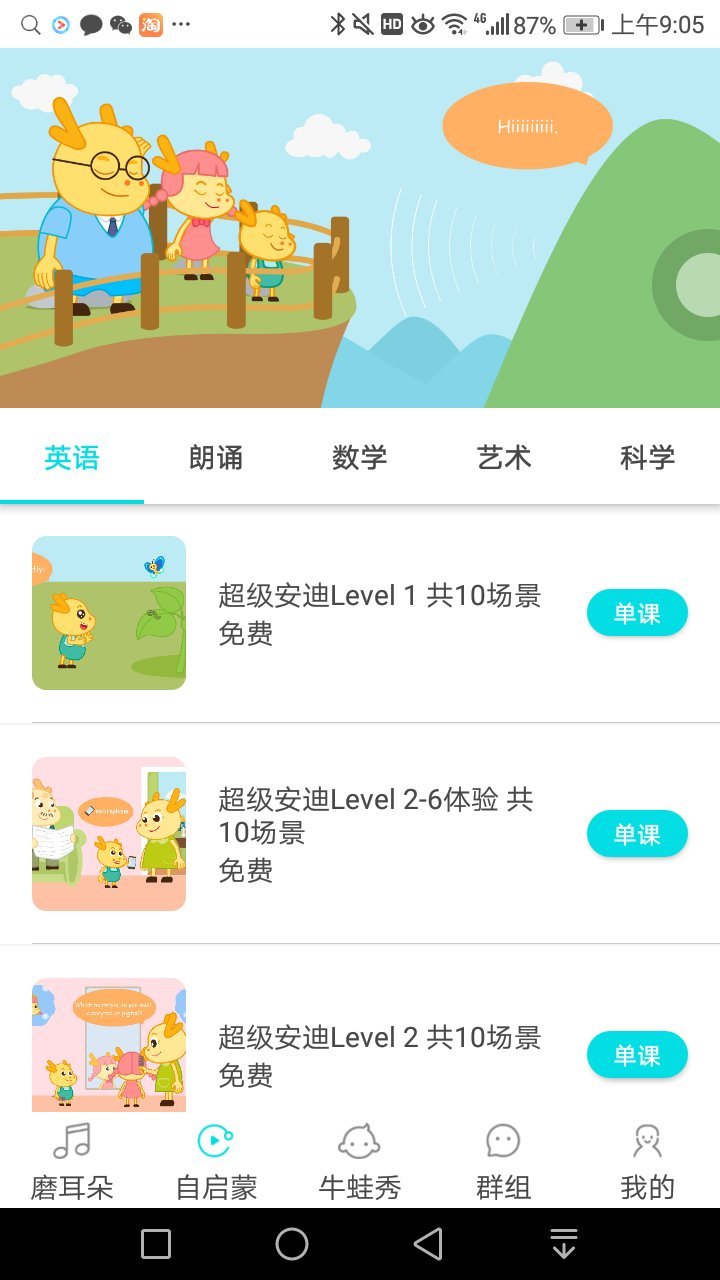
Task: Switch to the 自启蒙 bottom tab
Action: 216,1162
